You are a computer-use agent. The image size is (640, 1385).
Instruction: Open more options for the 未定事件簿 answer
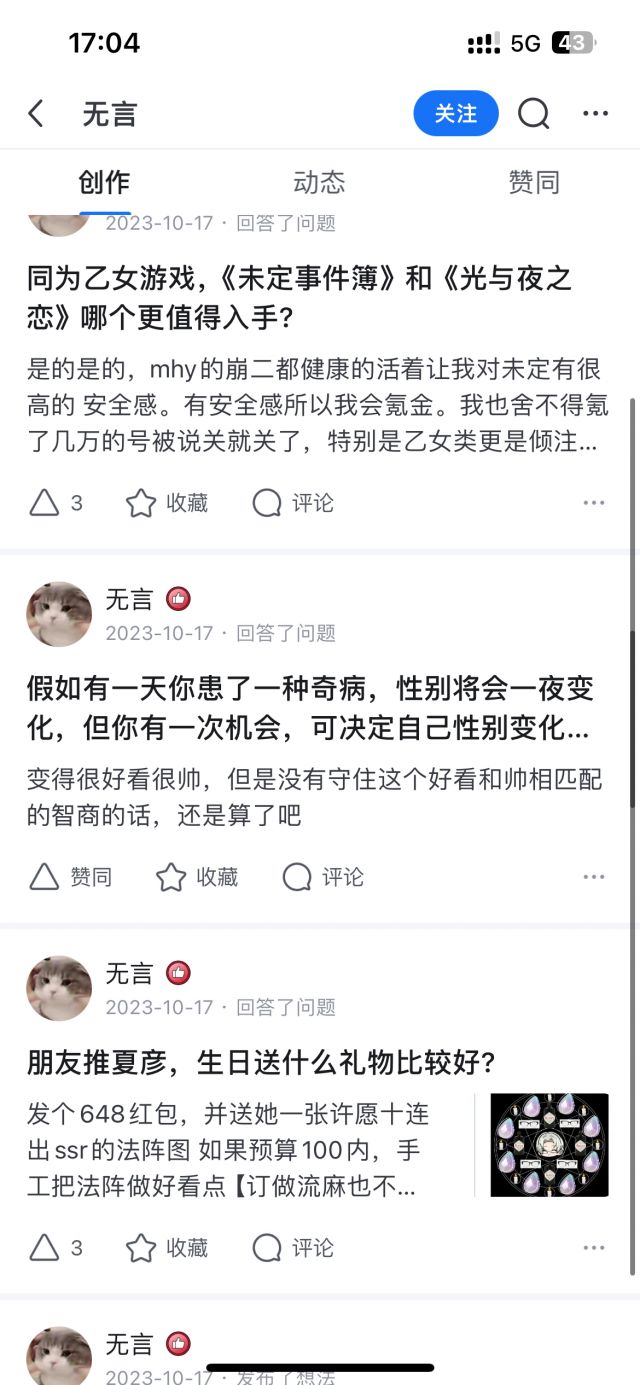(594, 503)
